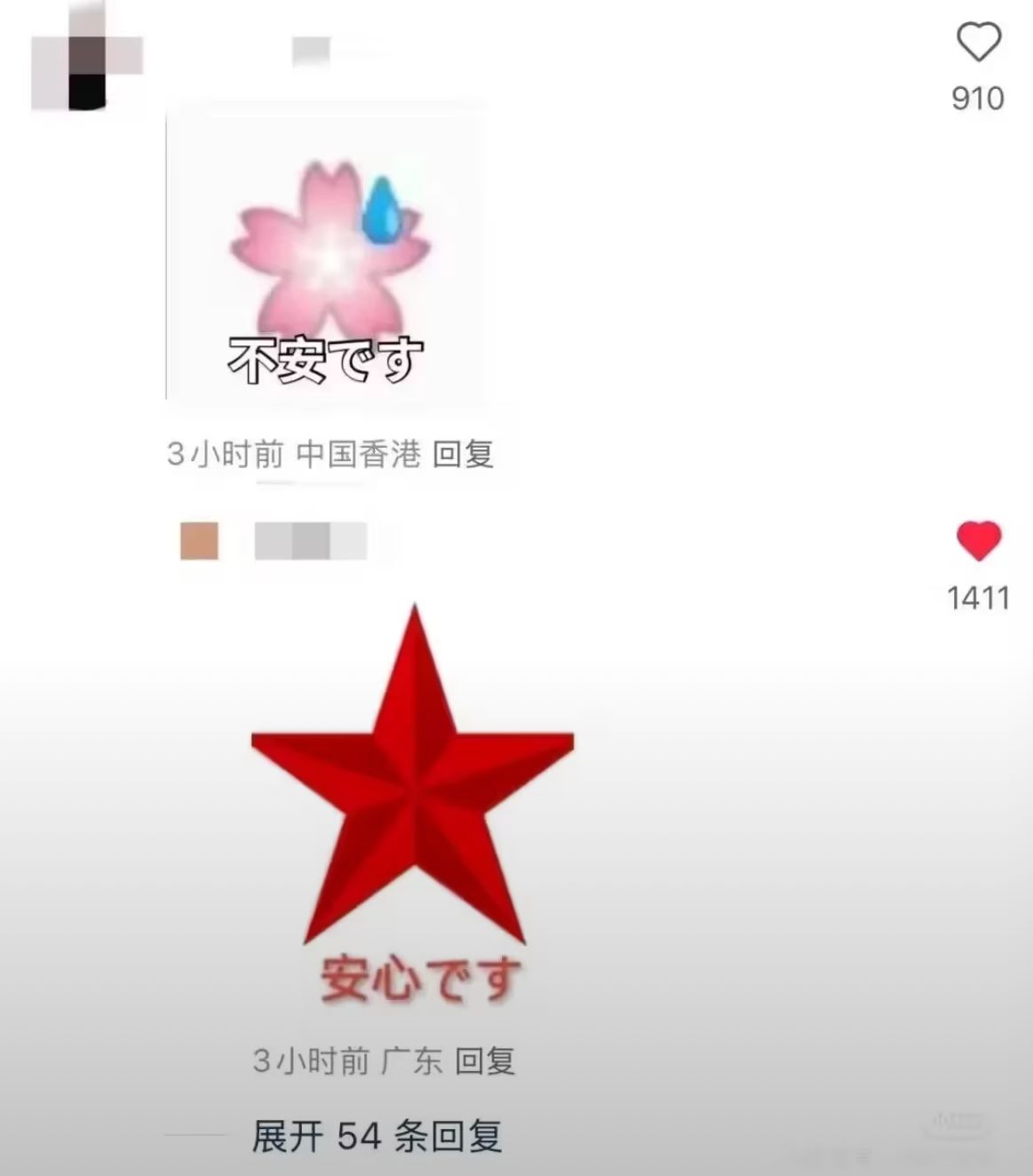Unlike the 安心です red star reply
Screen dimensions: 1033x1176
click(978, 541)
